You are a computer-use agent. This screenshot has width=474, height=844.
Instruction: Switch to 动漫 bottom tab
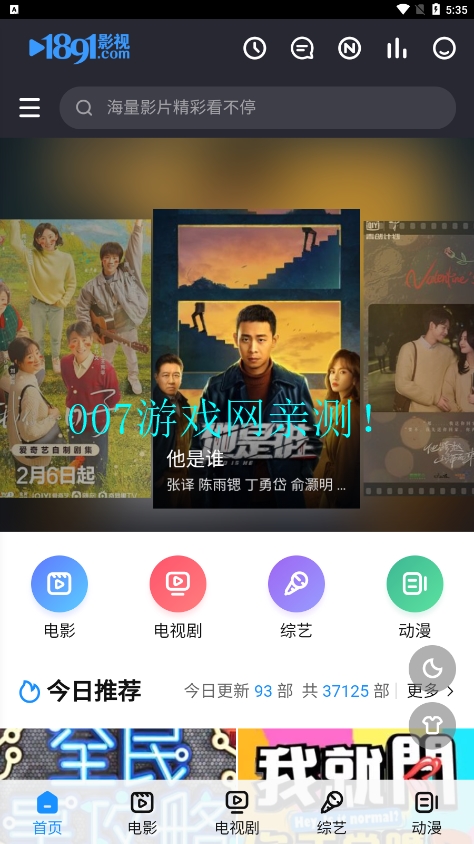pyautogui.click(x=427, y=813)
